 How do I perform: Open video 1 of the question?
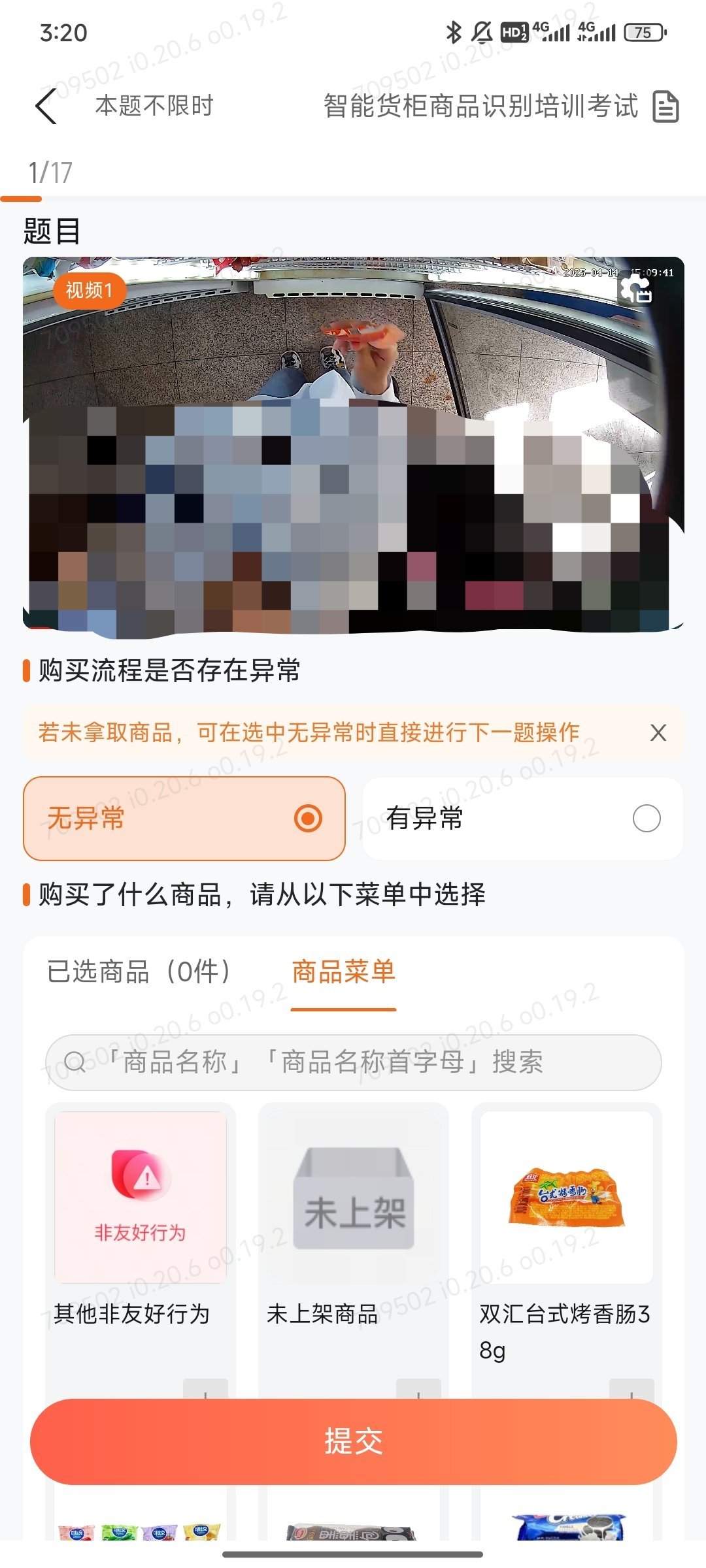(x=353, y=444)
